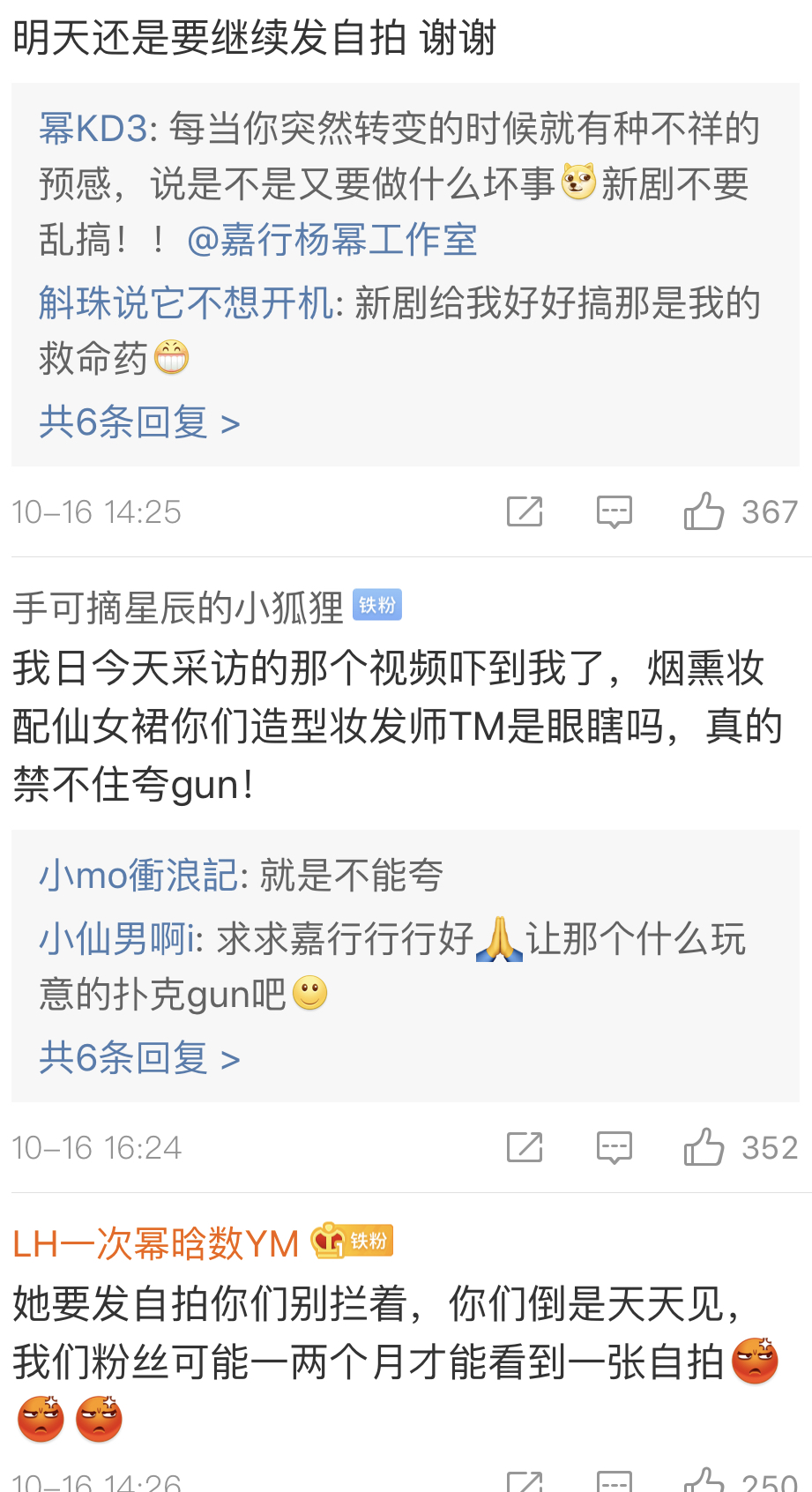Click the crown badge beside LH一次幂晗数YM

point(325,1239)
